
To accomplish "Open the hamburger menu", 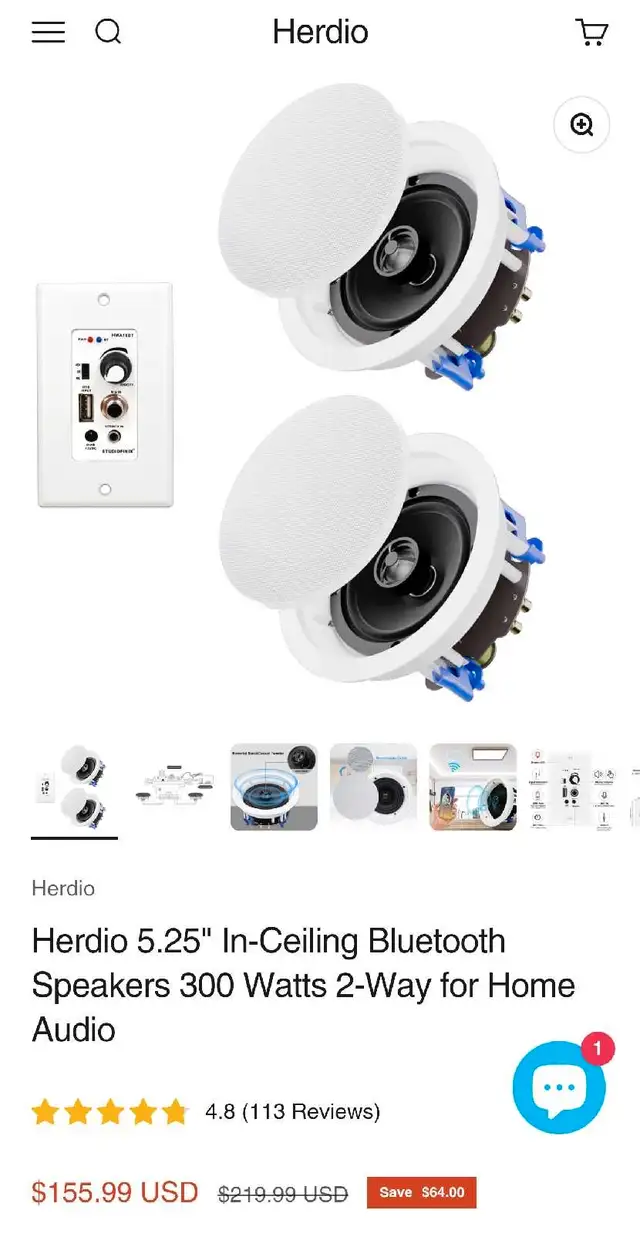I will coord(48,32).
